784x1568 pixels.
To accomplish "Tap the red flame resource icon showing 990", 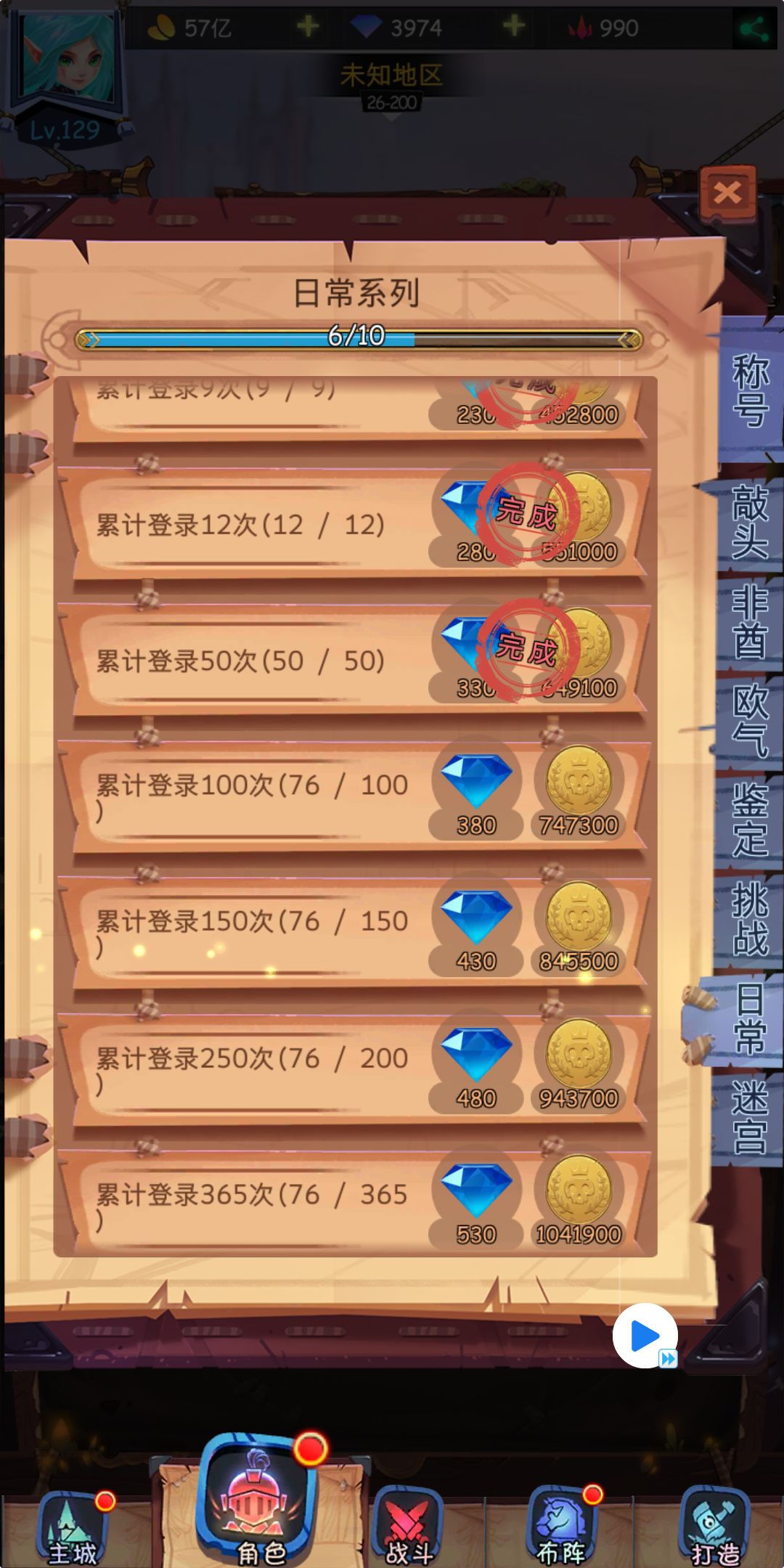I will click(x=581, y=28).
